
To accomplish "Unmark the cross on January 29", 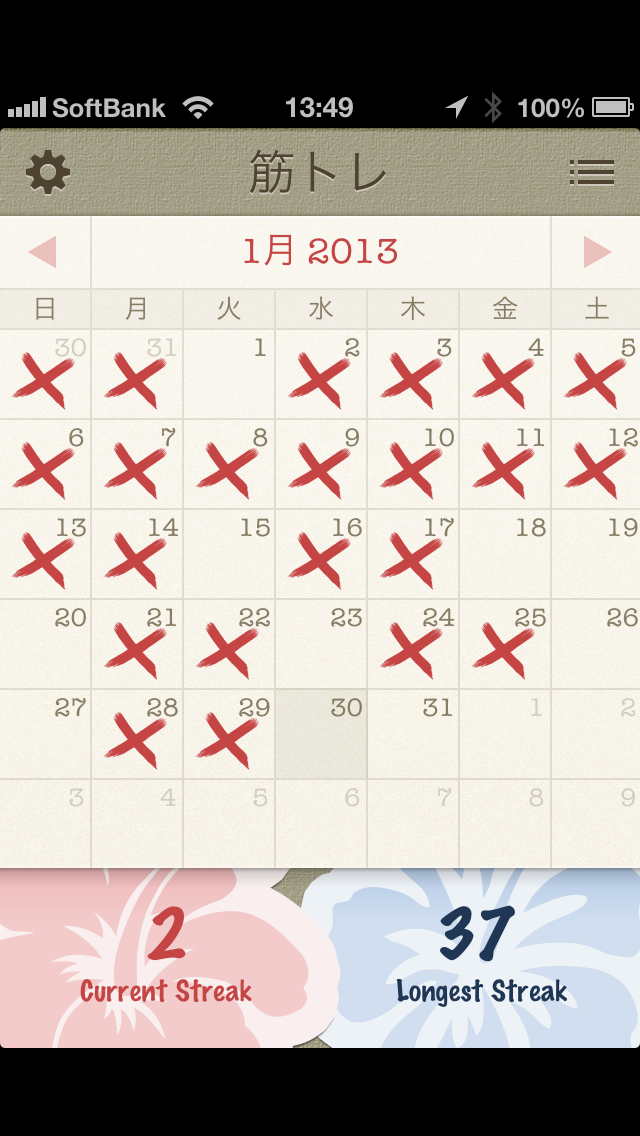I will tap(229, 734).
